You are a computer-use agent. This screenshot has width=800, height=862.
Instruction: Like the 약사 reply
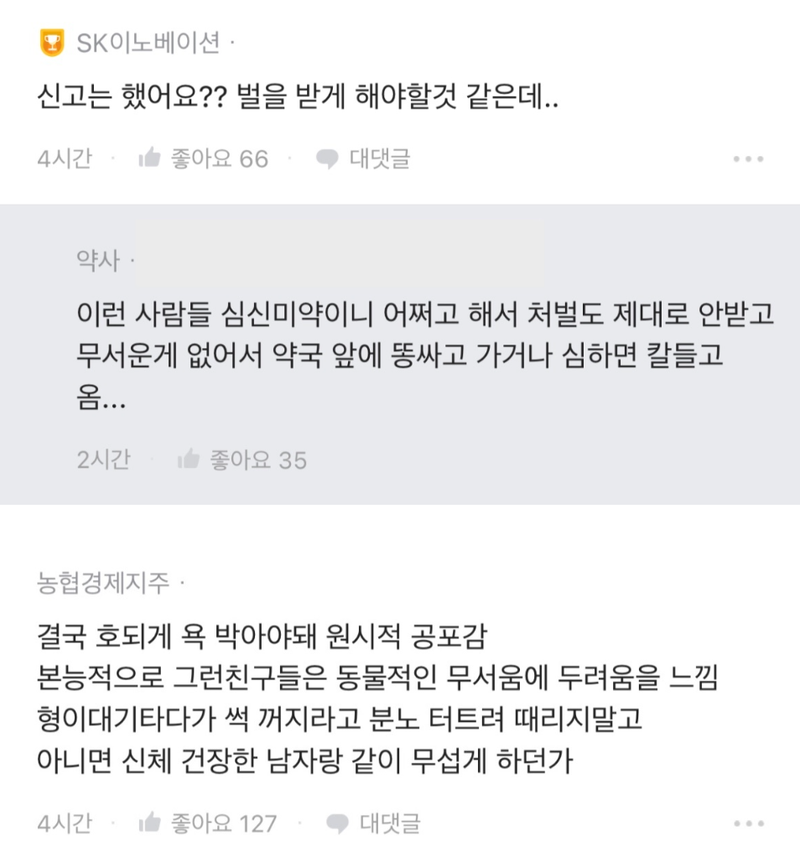tap(242, 460)
